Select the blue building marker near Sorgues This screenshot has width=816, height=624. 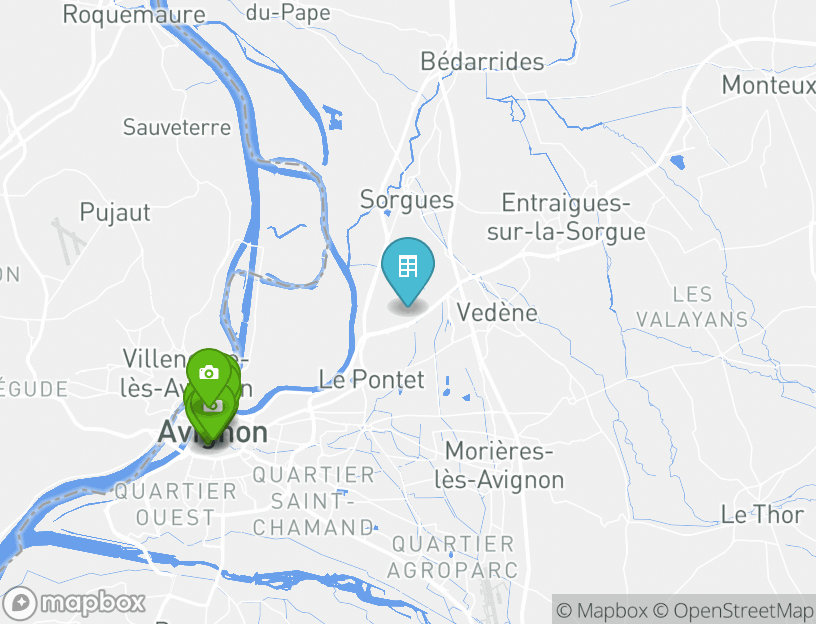407,267
